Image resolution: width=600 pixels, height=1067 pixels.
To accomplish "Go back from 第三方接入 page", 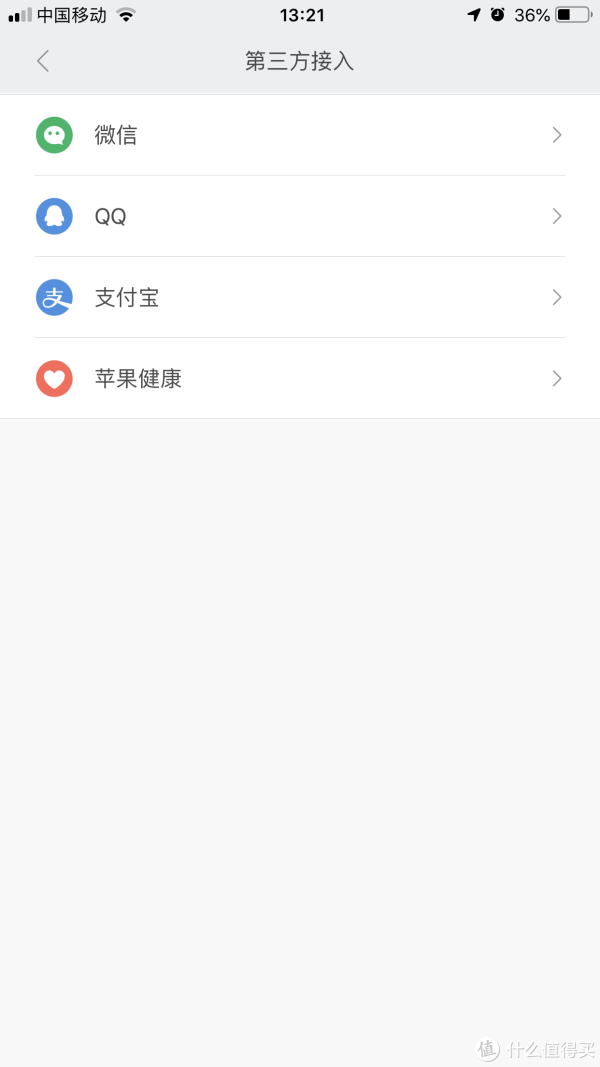I will click(x=43, y=61).
